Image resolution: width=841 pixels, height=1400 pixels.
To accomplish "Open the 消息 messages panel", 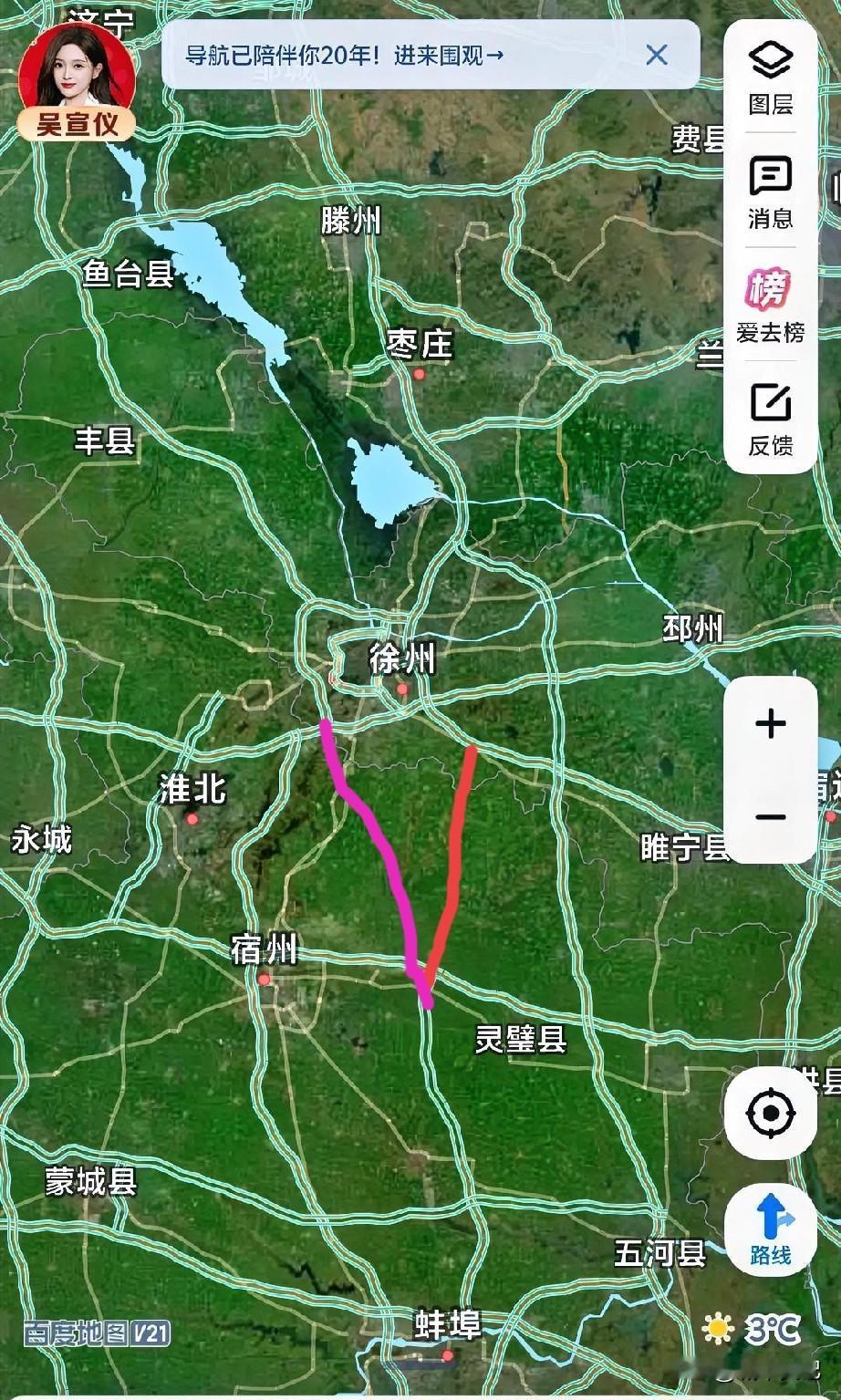I will click(x=771, y=192).
